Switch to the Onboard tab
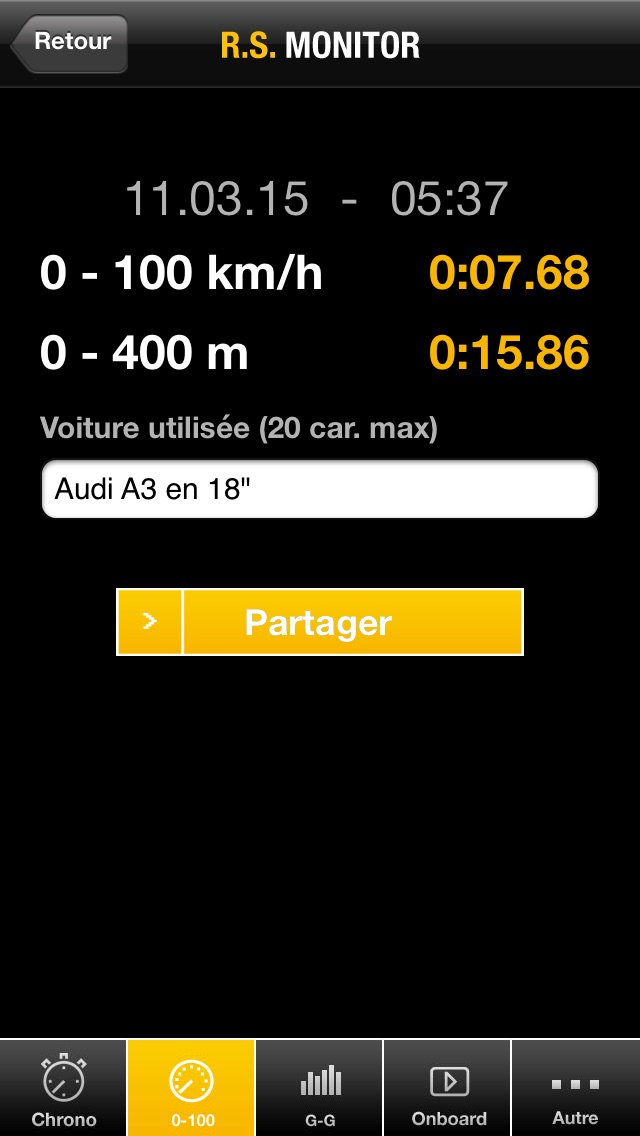This screenshot has width=640, height=1136. tap(448, 1088)
